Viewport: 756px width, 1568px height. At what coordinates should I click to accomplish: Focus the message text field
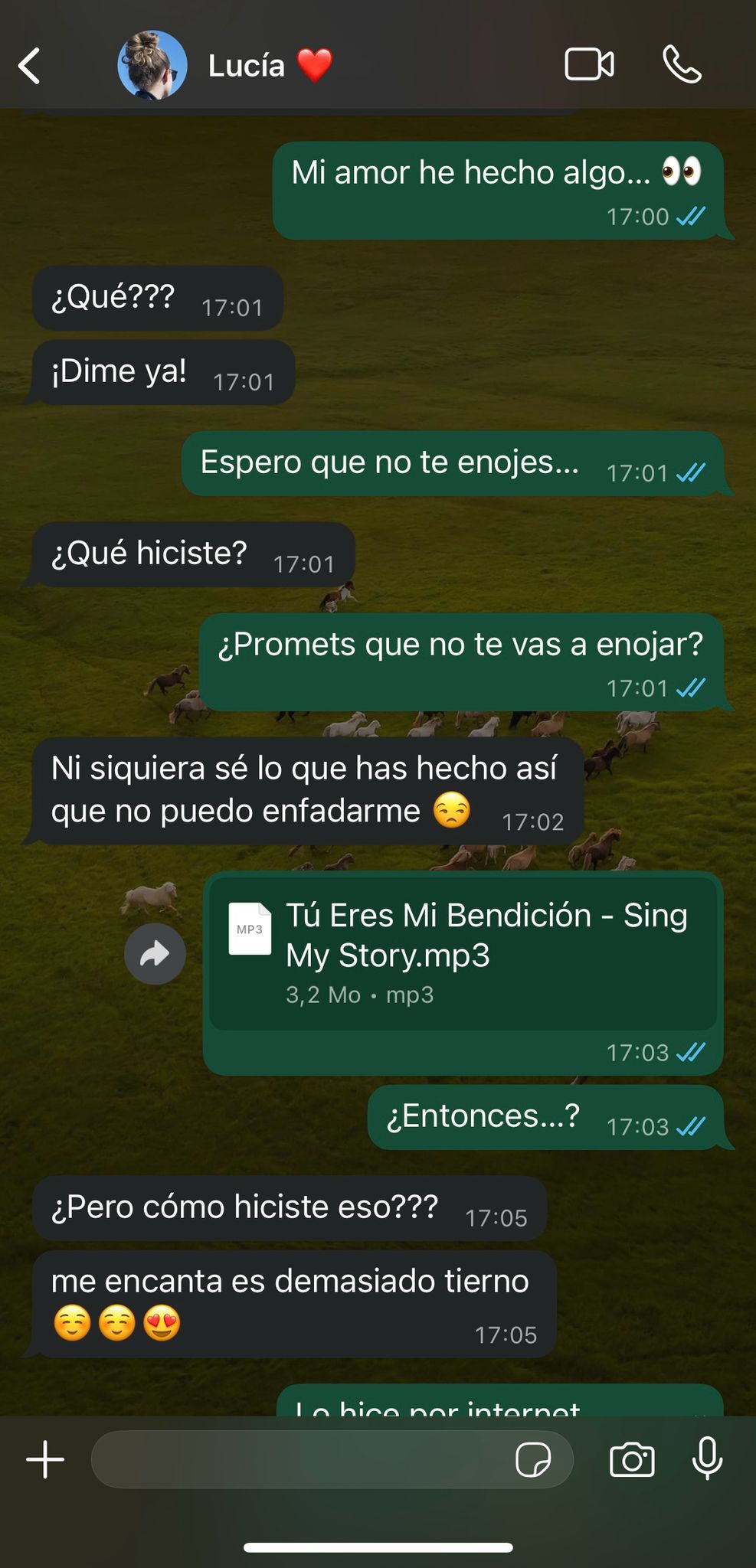click(299, 1459)
